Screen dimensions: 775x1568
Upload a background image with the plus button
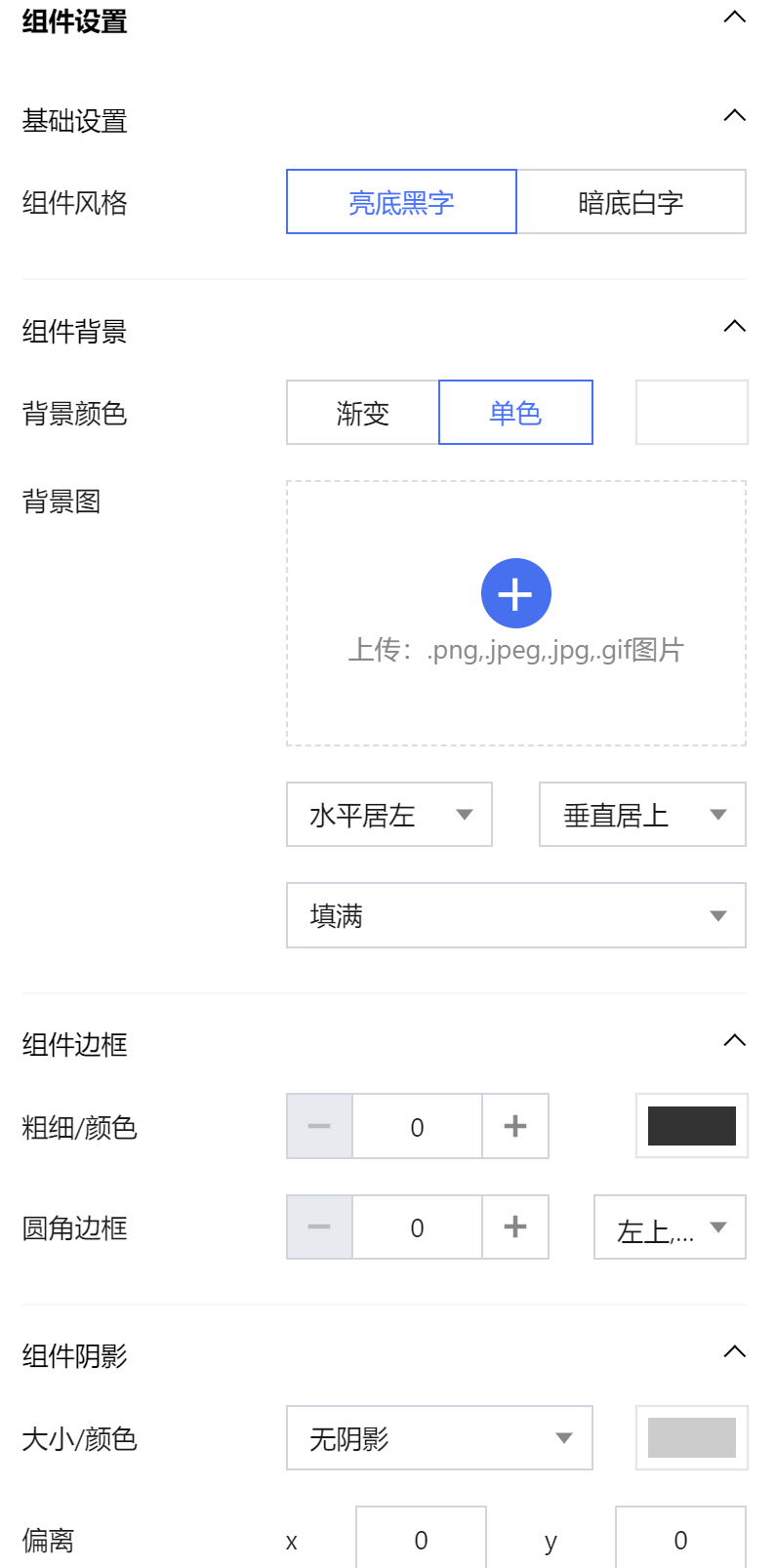click(516, 593)
